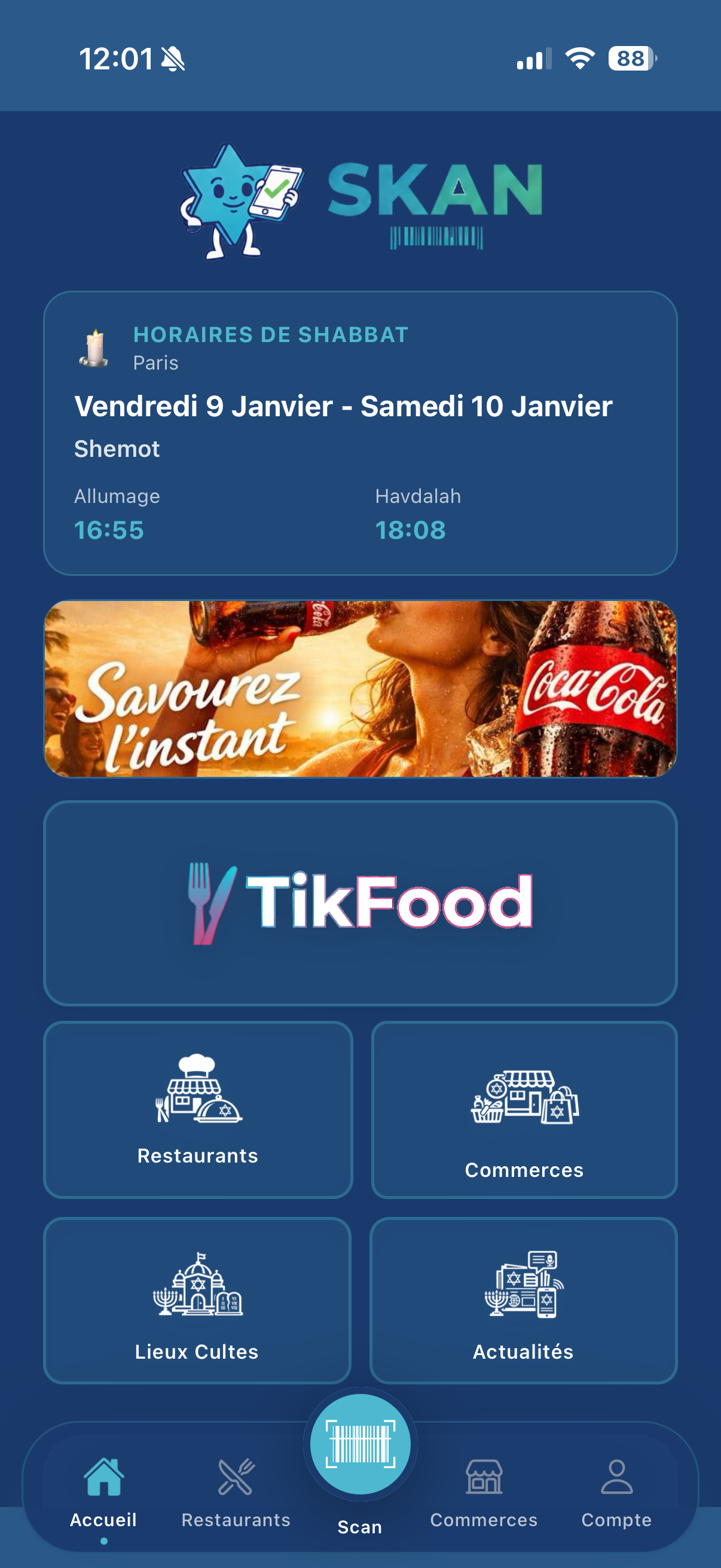Select the Shabbat times card for Paris
The image size is (721, 1568).
pyautogui.click(x=360, y=432)
